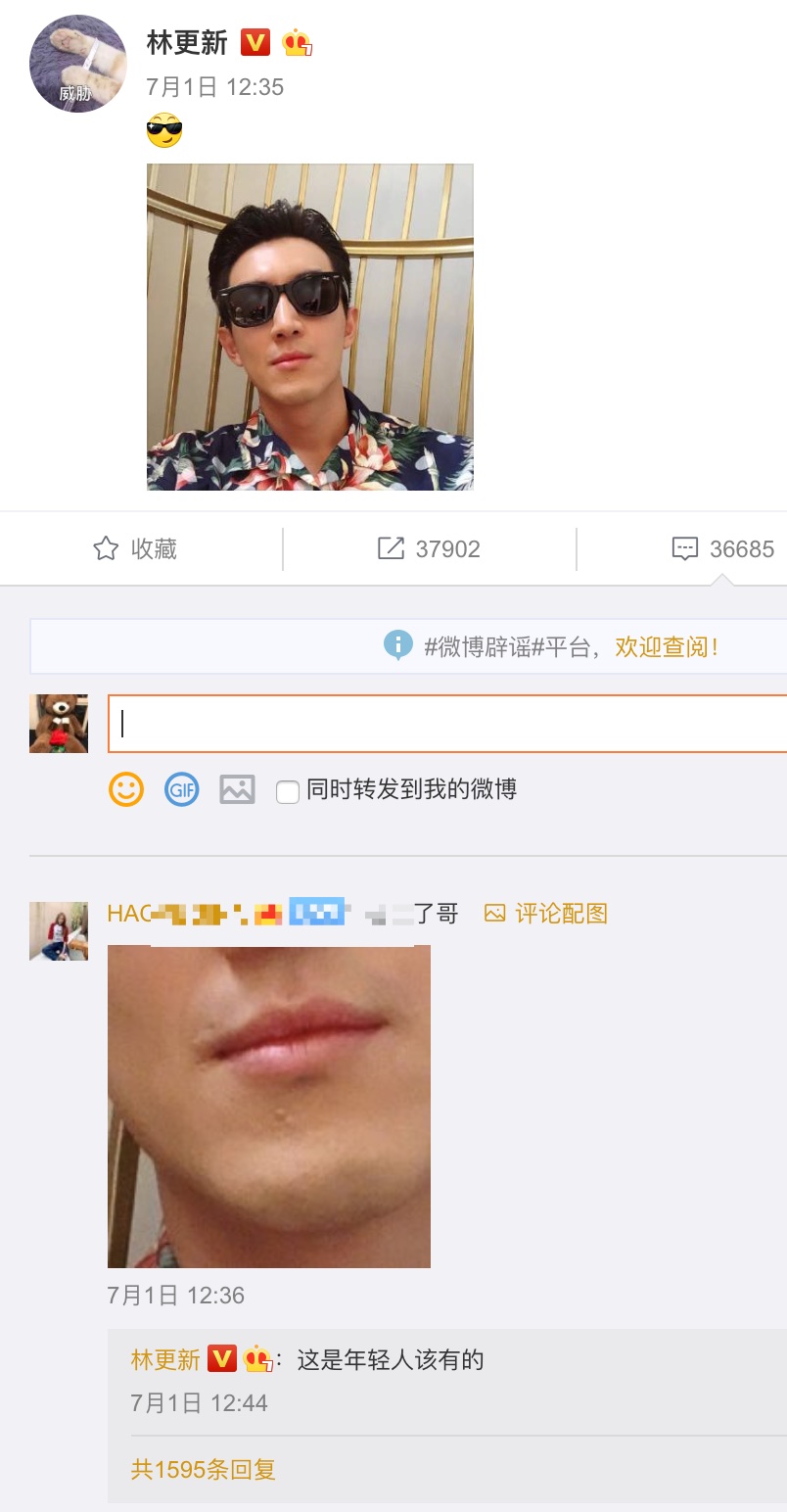Viewport: 787px width, 1512px height.
Task: Open the 林更新 username in the post header
Action: [x=187, y=42]
